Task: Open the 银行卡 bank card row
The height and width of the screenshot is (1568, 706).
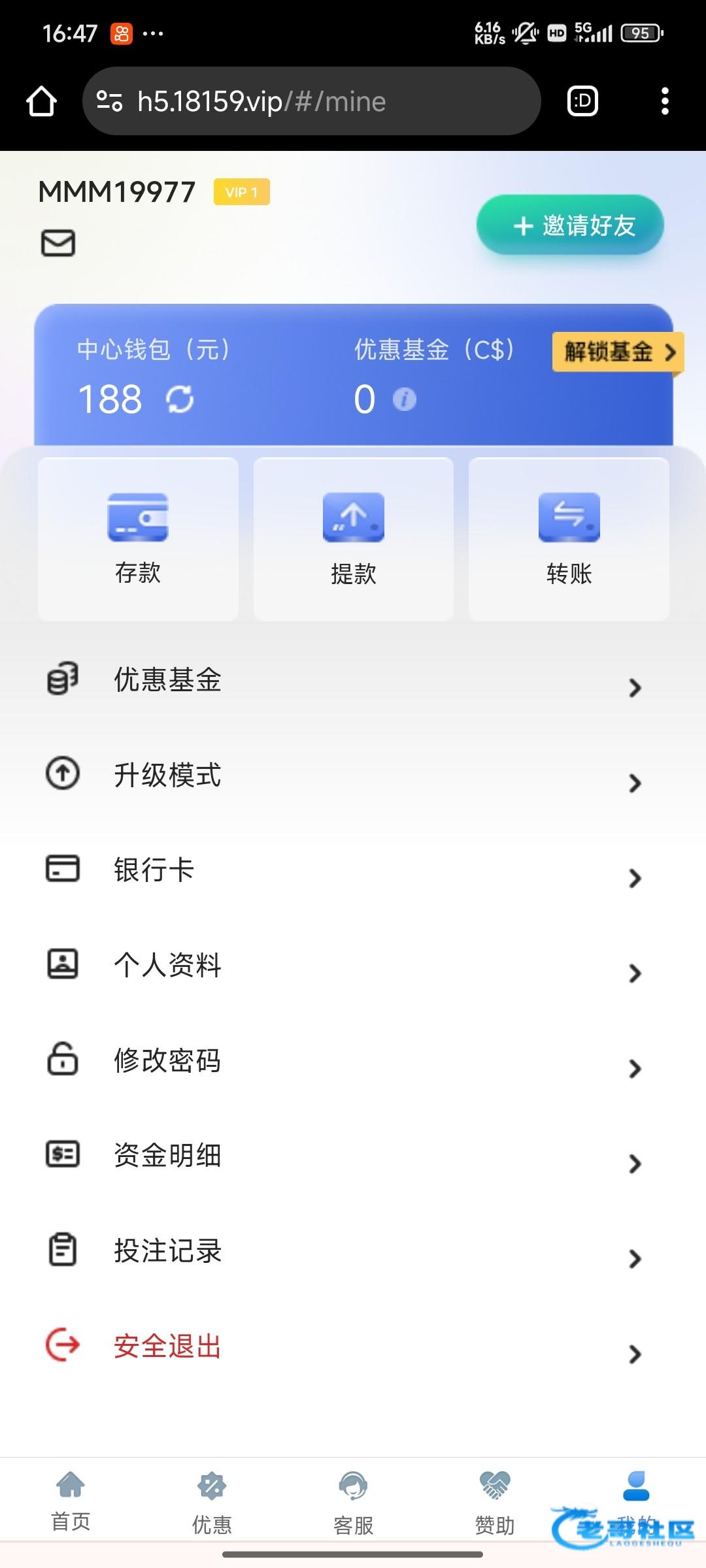Action: click(x=343, y=870)
